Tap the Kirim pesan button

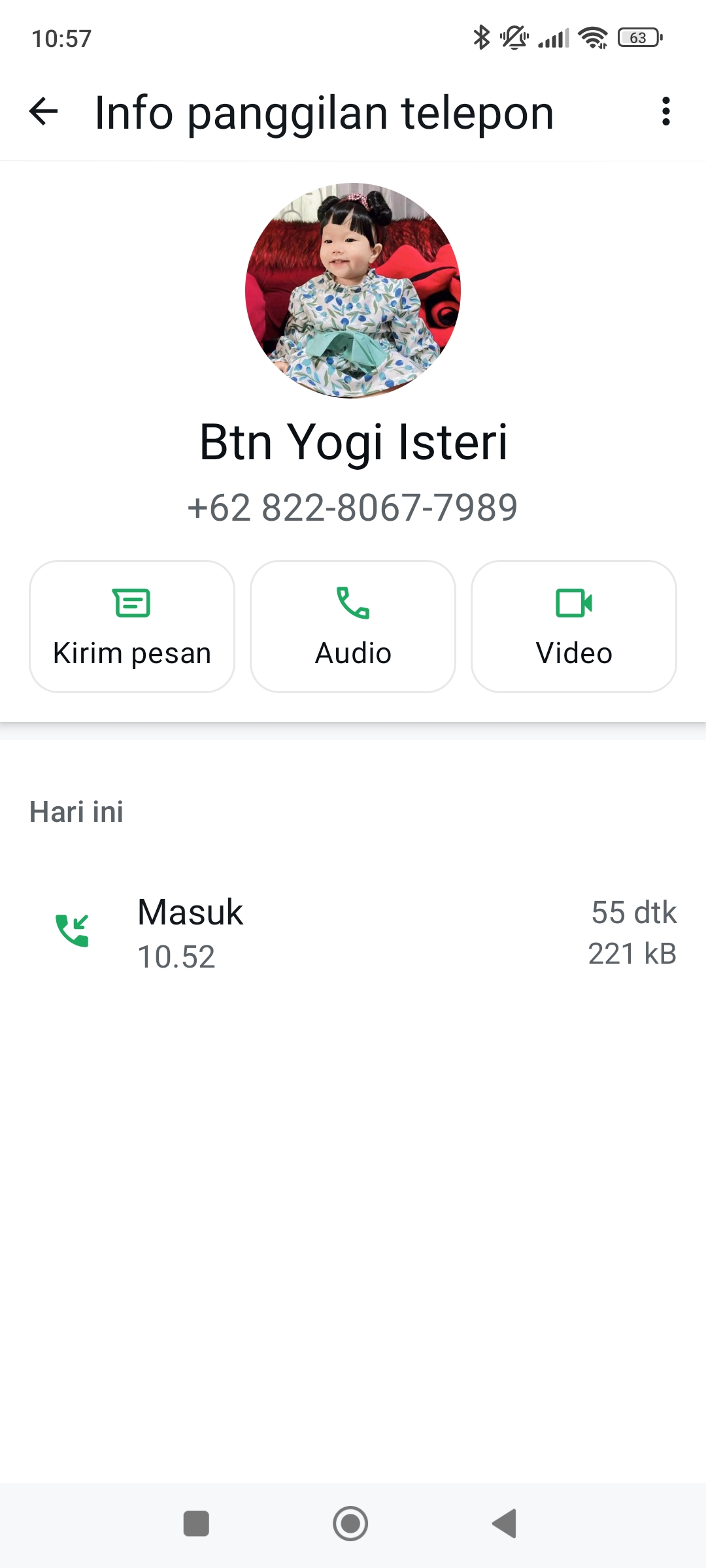point(132,626)
